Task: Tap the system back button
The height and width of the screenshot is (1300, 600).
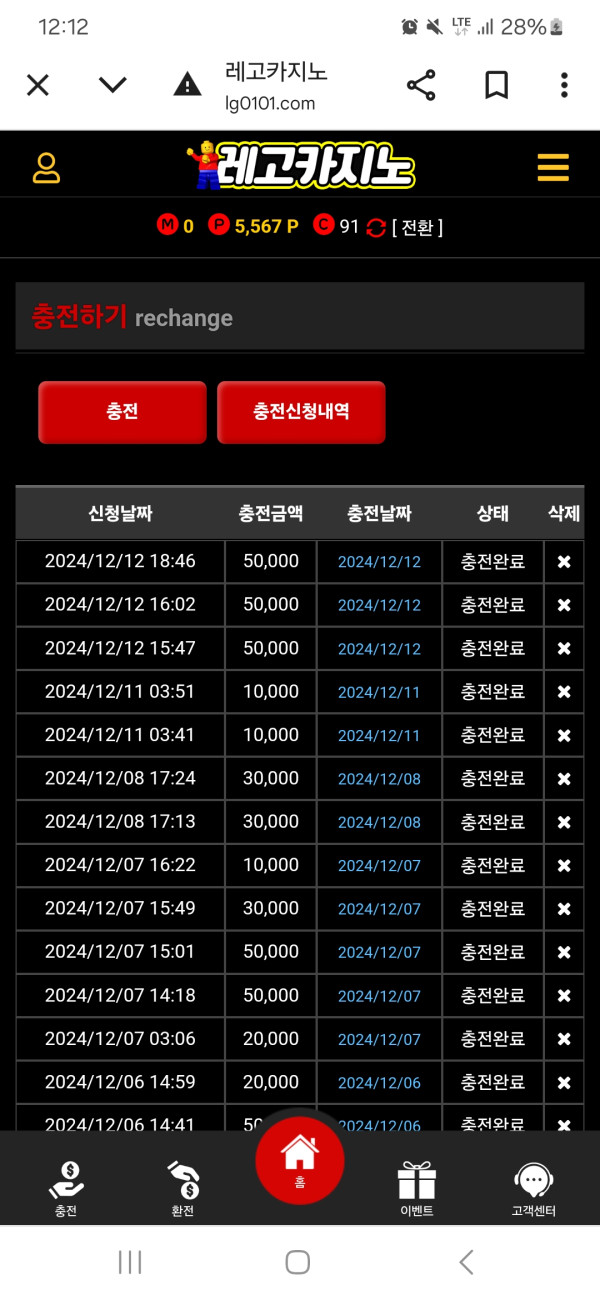Action: click(466, 1262)
